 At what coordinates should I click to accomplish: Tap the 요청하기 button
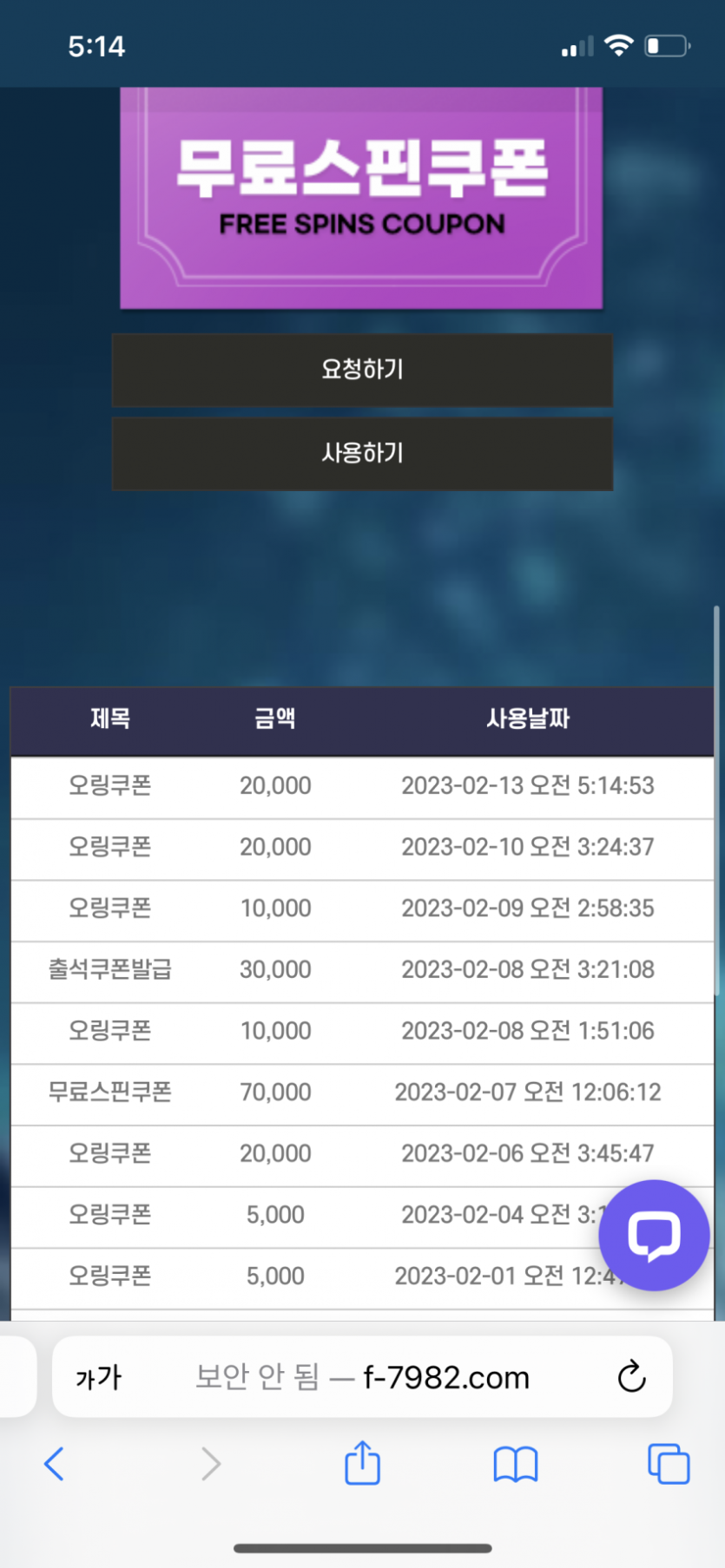362,370
